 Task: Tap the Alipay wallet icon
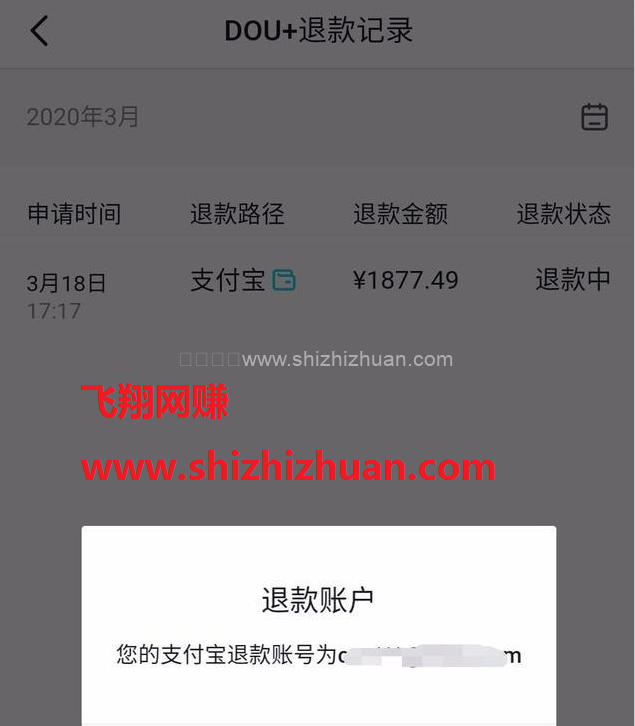click(284, 280)
